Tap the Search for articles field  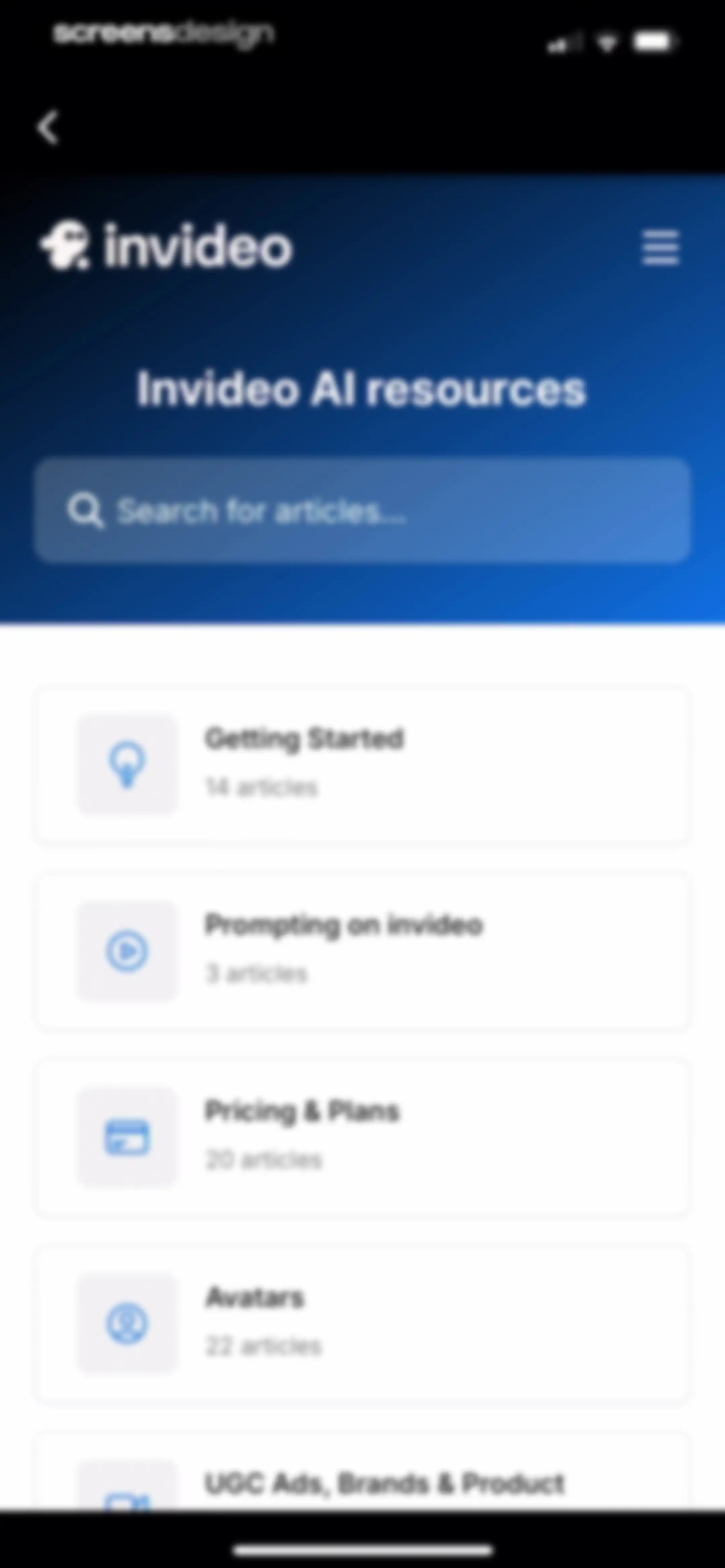pyautogui.click(x=362, y=510)
